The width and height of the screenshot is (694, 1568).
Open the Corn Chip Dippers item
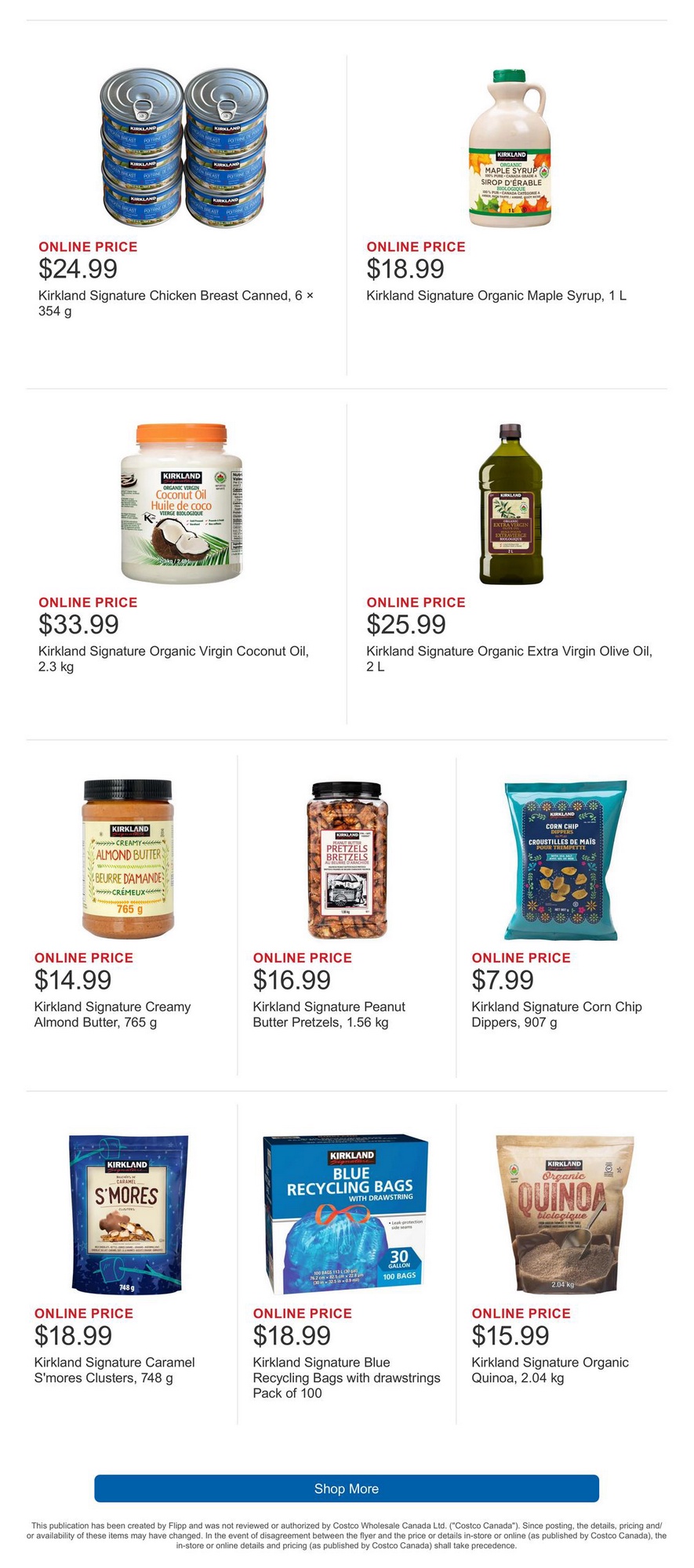565,860
